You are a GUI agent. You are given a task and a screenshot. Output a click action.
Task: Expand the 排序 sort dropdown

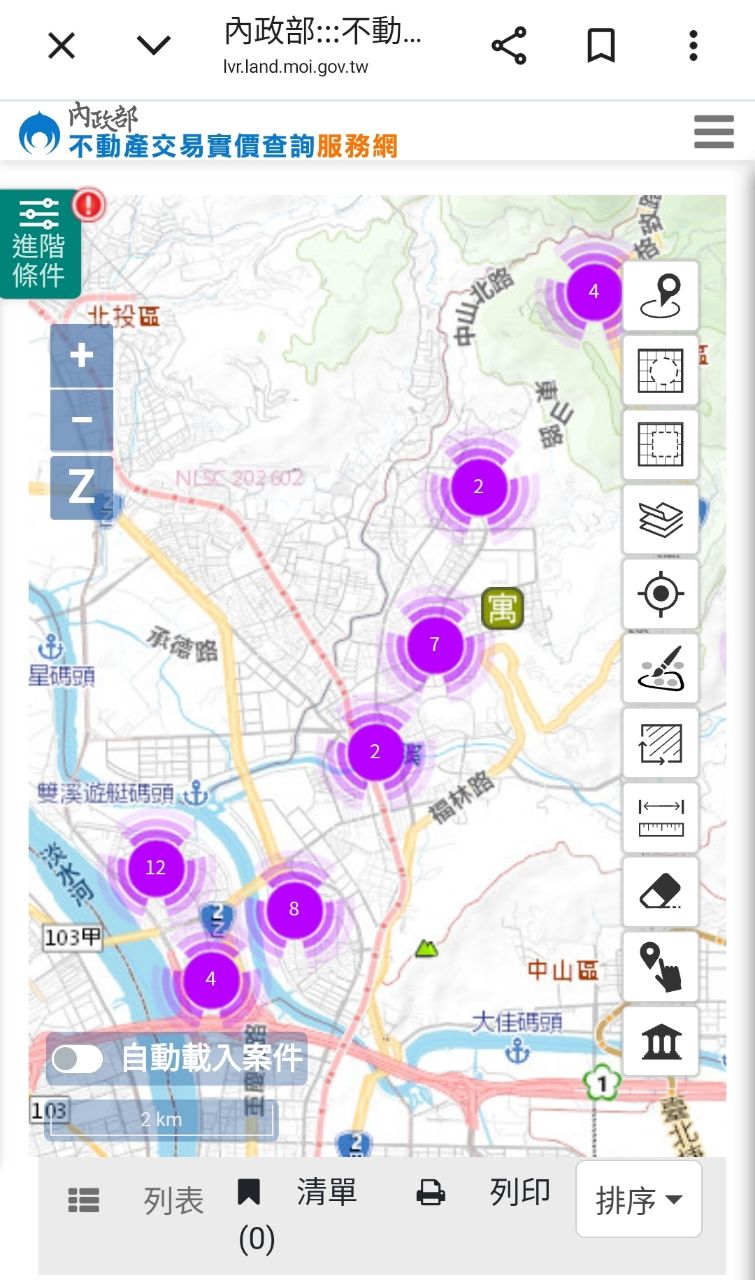tap(638, 1200)
